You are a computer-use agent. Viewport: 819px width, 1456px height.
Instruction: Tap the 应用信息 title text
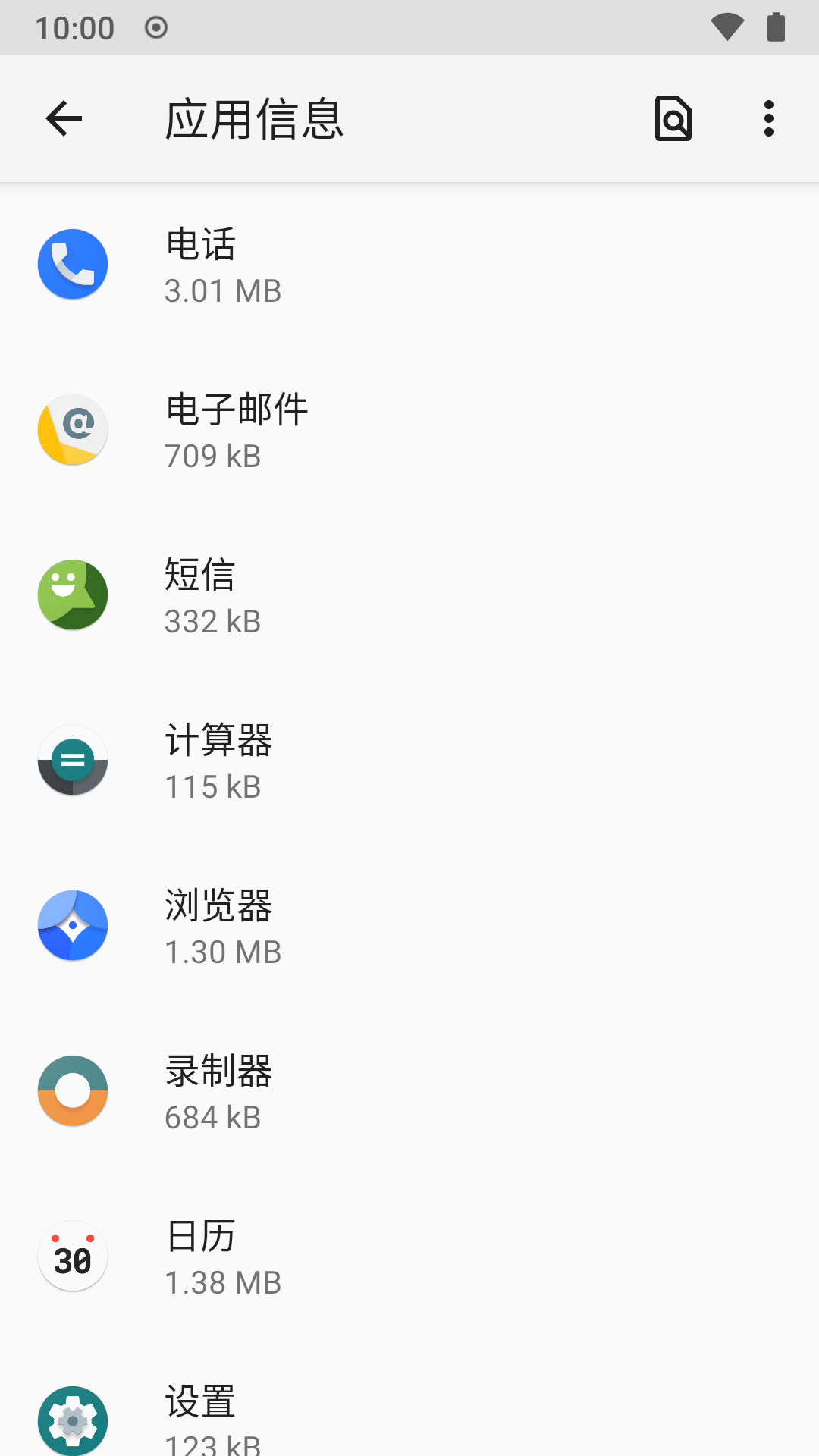253,118
